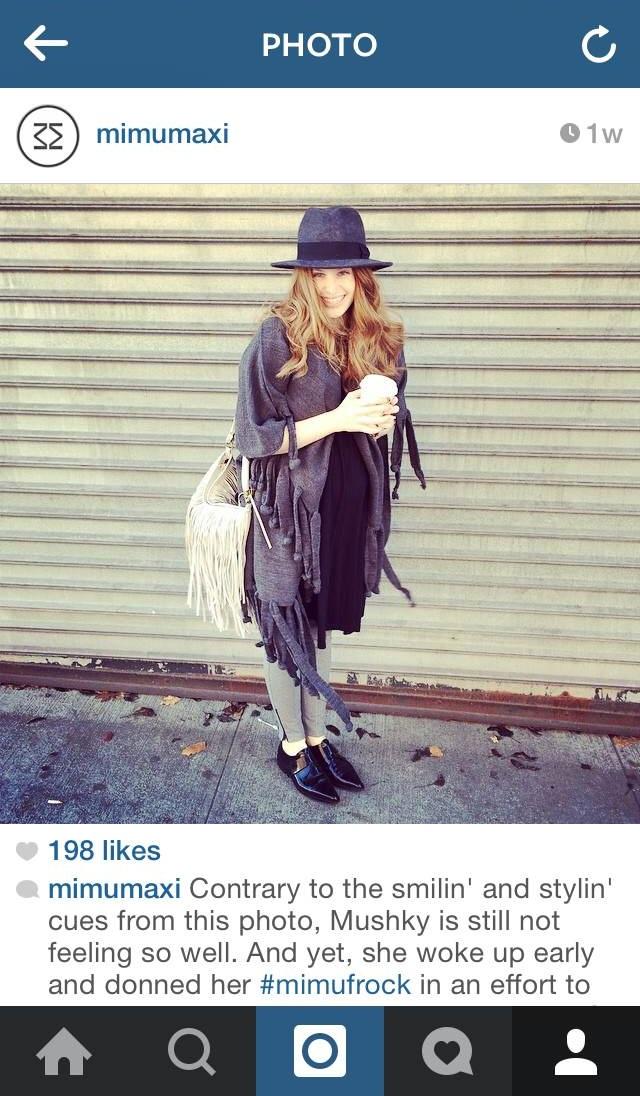640x1096 pixels.
Task: Refresh the photo page
Action: pyautogui.click(x=598, y=44)
